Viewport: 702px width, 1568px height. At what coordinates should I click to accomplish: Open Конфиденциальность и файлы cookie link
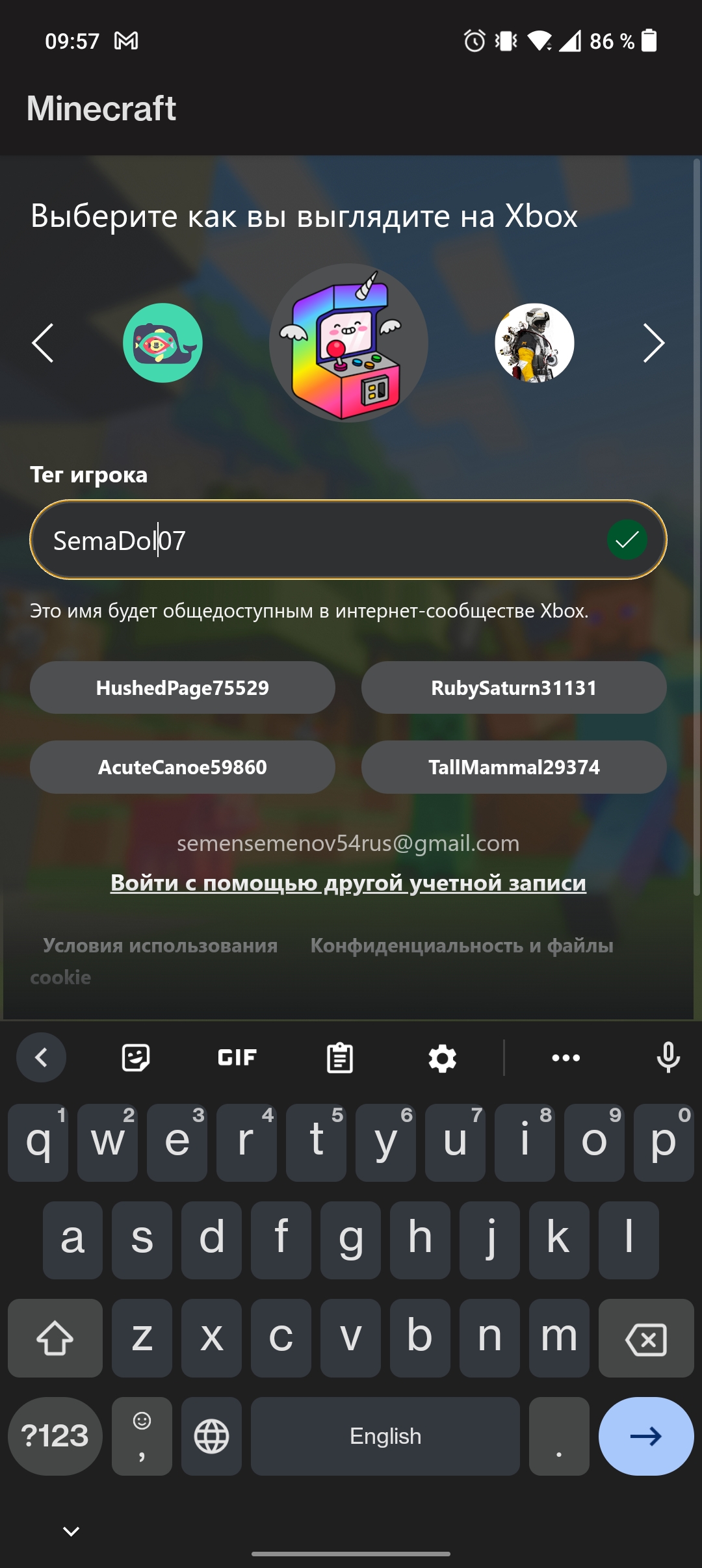click(461, 945)
